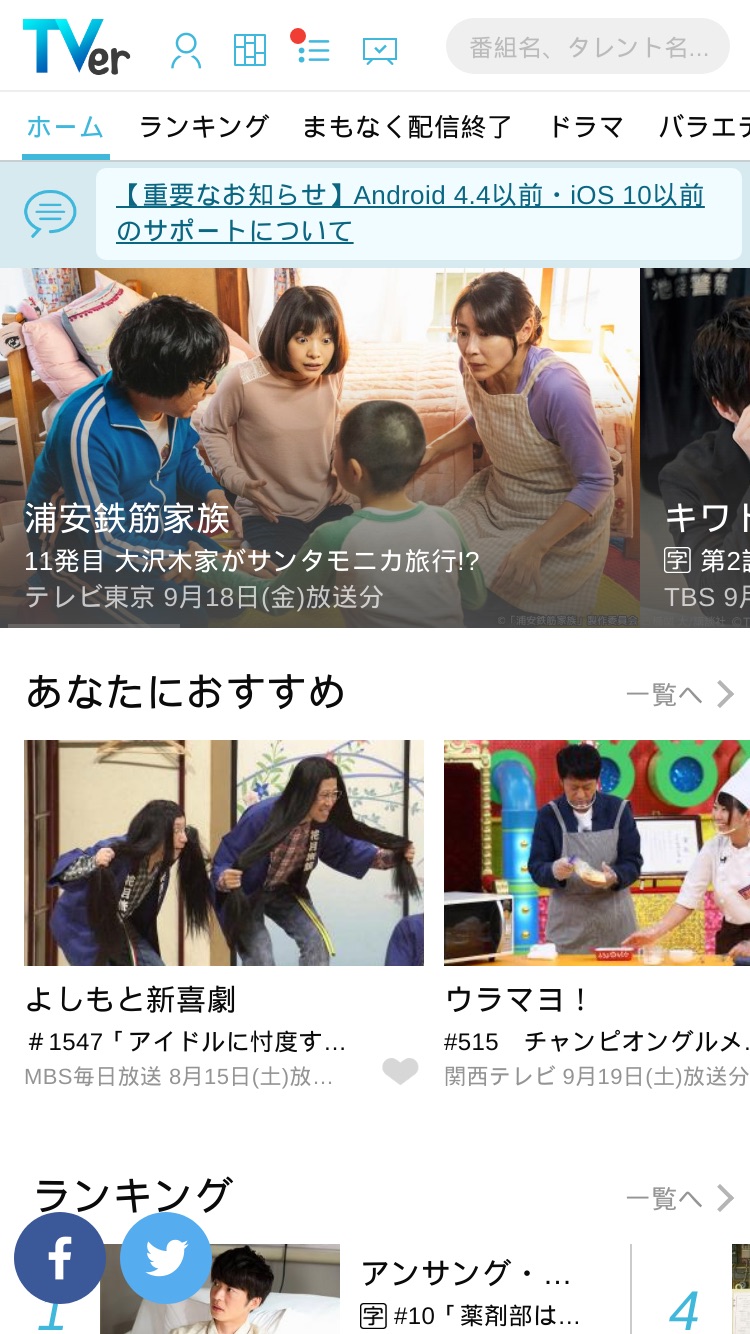The height and width of the screenshot is (1334, 750).
Task: Open the TV schedule grid icon
Action: (250, 50)
